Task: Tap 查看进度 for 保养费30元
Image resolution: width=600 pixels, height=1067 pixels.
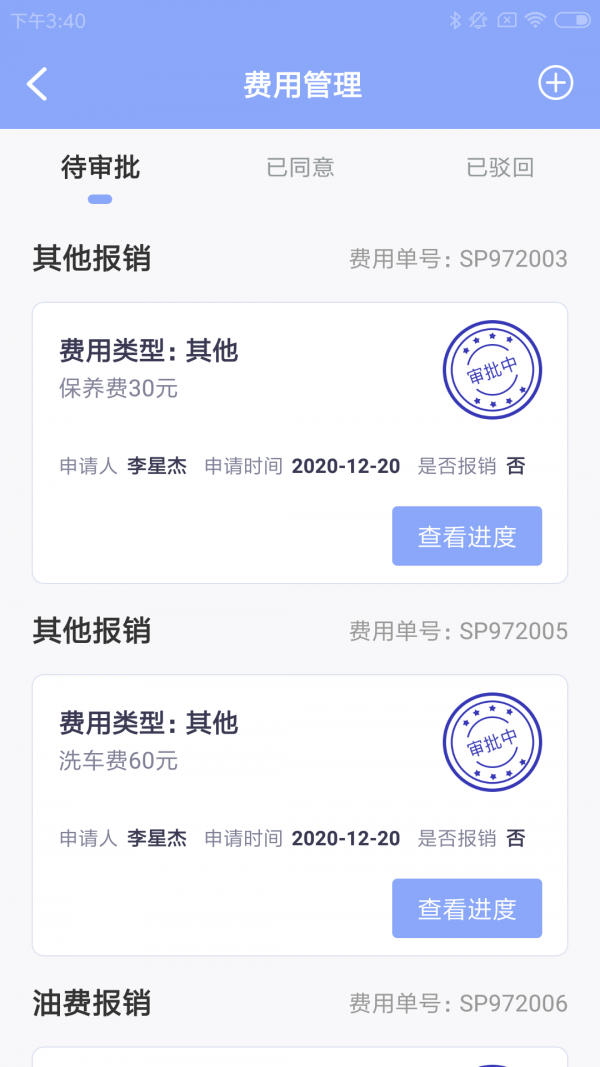Action: [466, 536]
